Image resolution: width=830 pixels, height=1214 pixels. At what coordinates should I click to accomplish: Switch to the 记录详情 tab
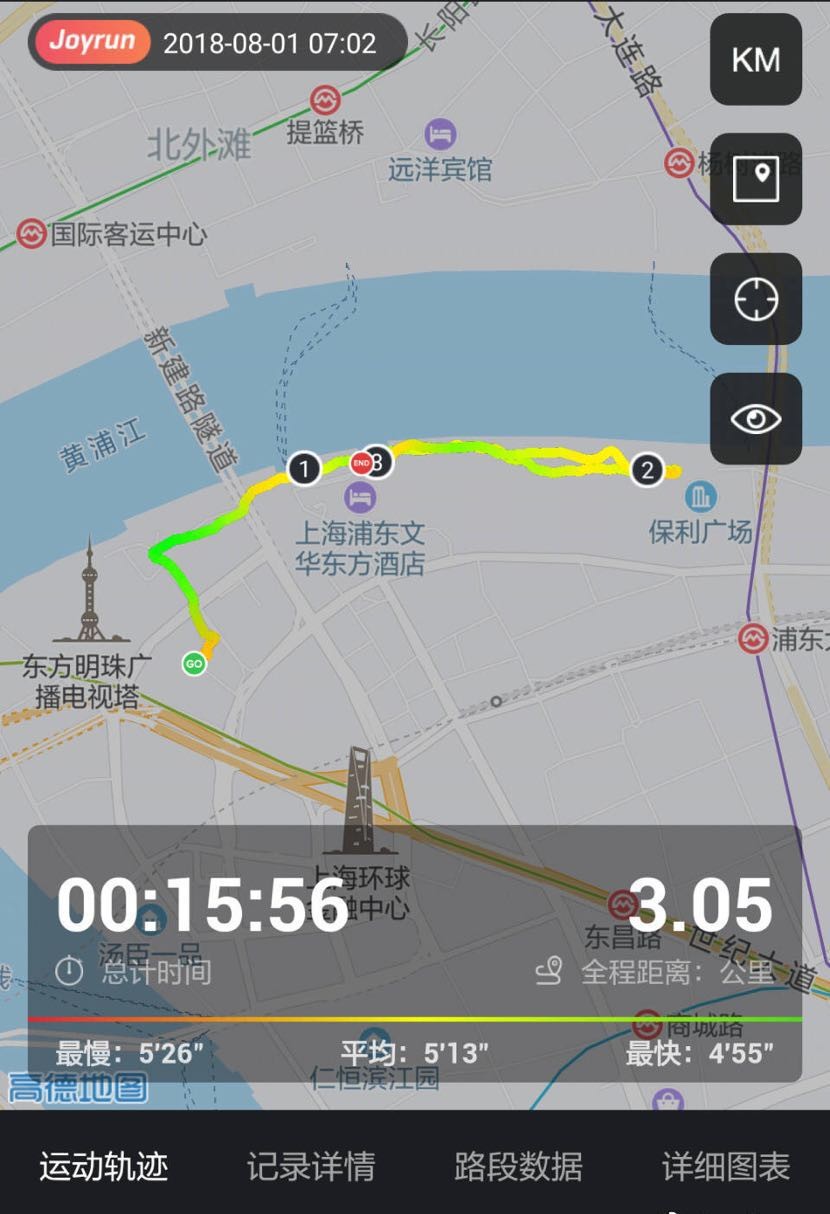pos(311,1166)
